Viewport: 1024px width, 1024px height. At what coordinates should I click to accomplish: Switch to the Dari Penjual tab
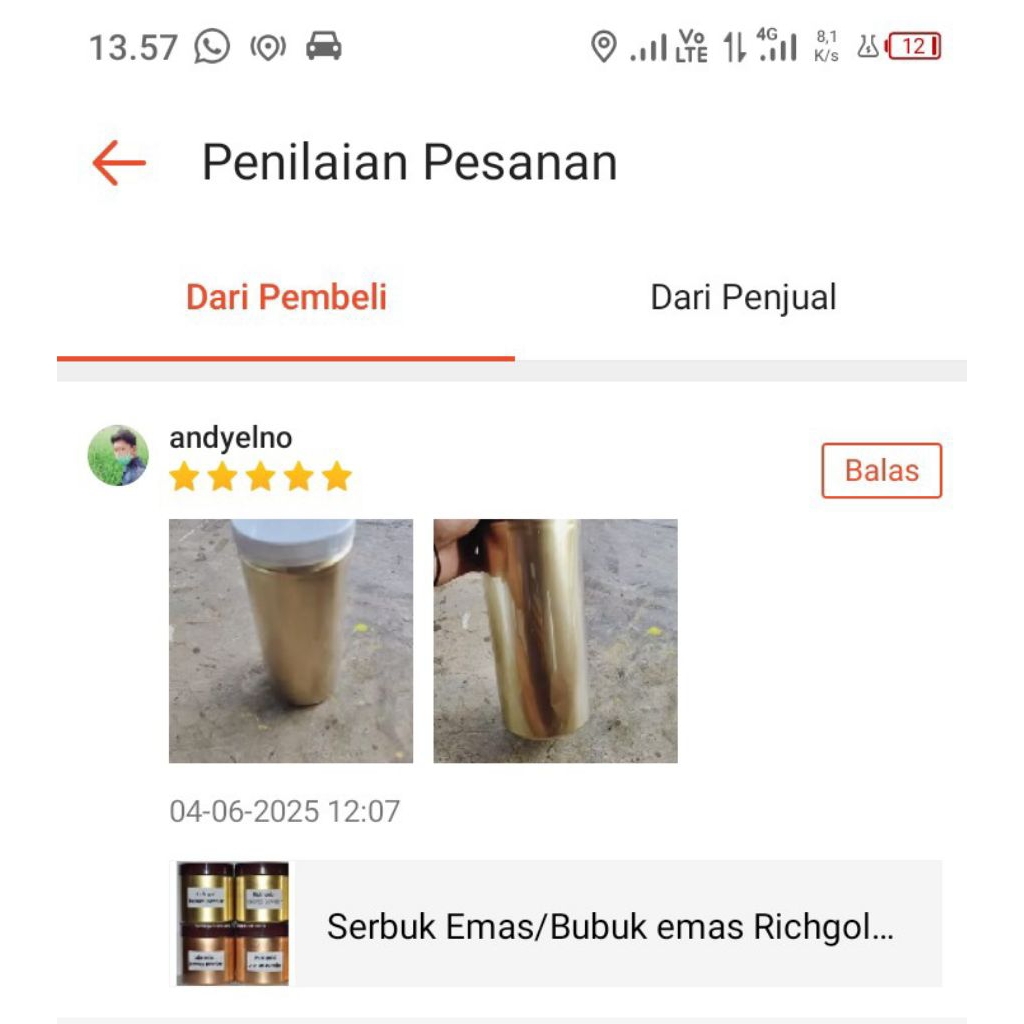(x=743, y=298)
